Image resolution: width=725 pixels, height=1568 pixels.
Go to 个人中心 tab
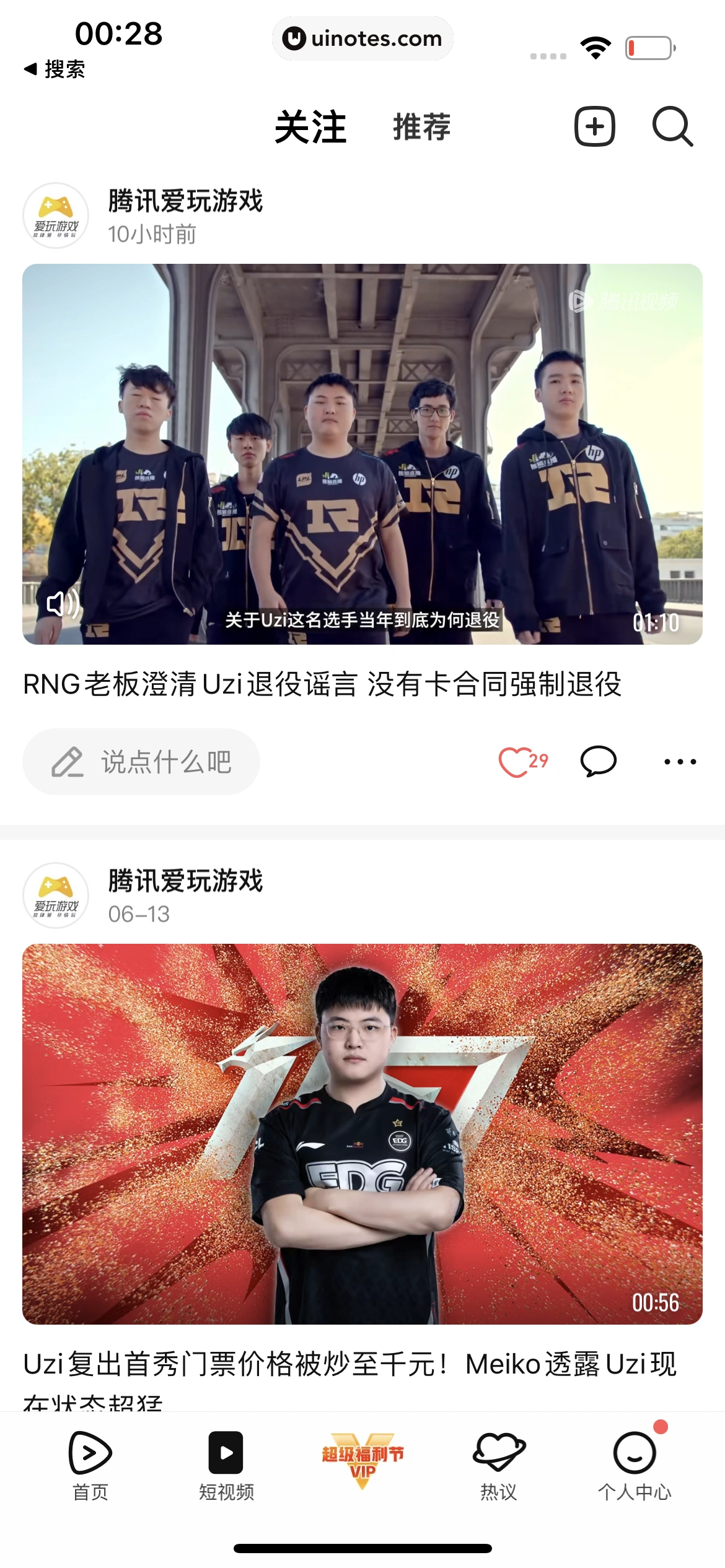click(x=635, y=1465)
